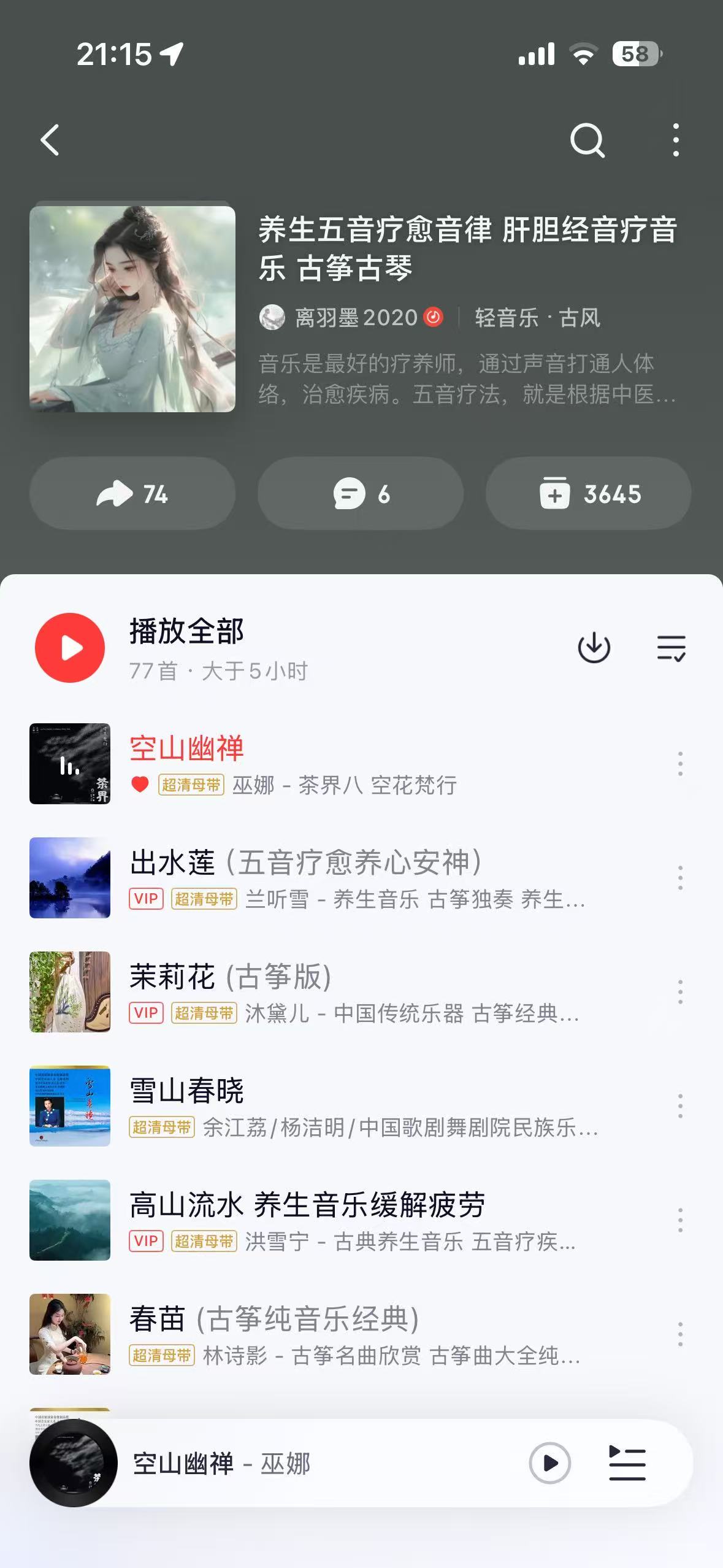Select the track 雪山春晓
The height and width of the screenshot is (1568, 723).
pos(307,1106)
